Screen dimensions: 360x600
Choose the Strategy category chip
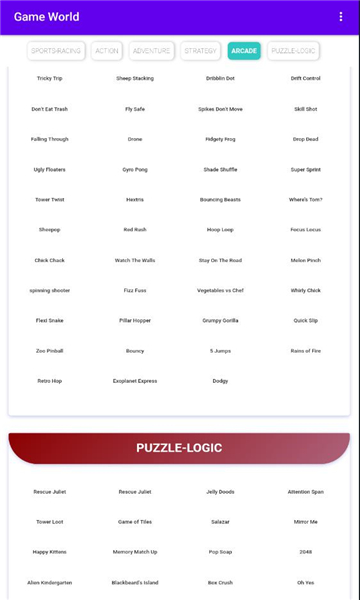click(x=200, y=51)
